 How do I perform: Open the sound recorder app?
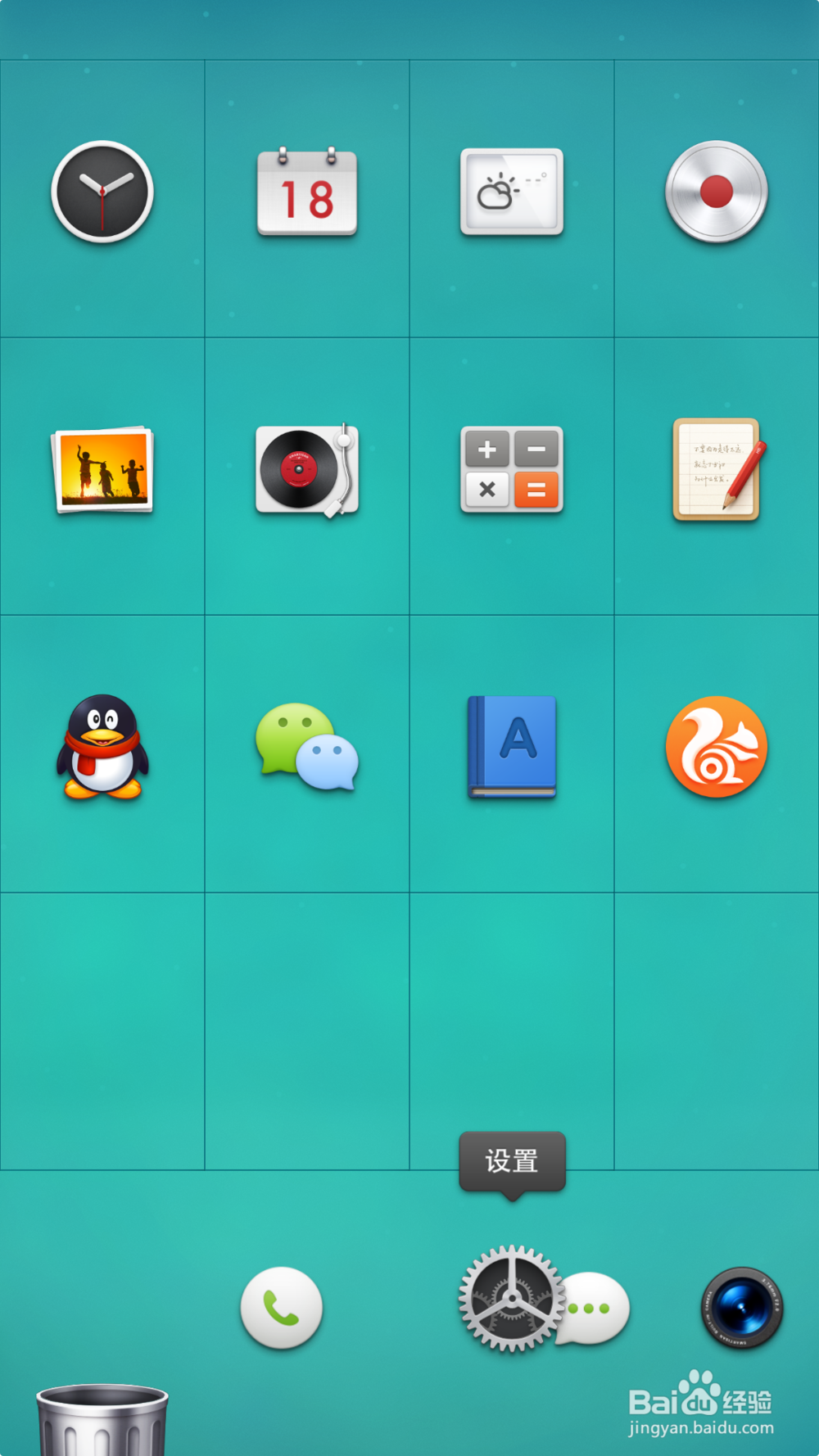716,192
